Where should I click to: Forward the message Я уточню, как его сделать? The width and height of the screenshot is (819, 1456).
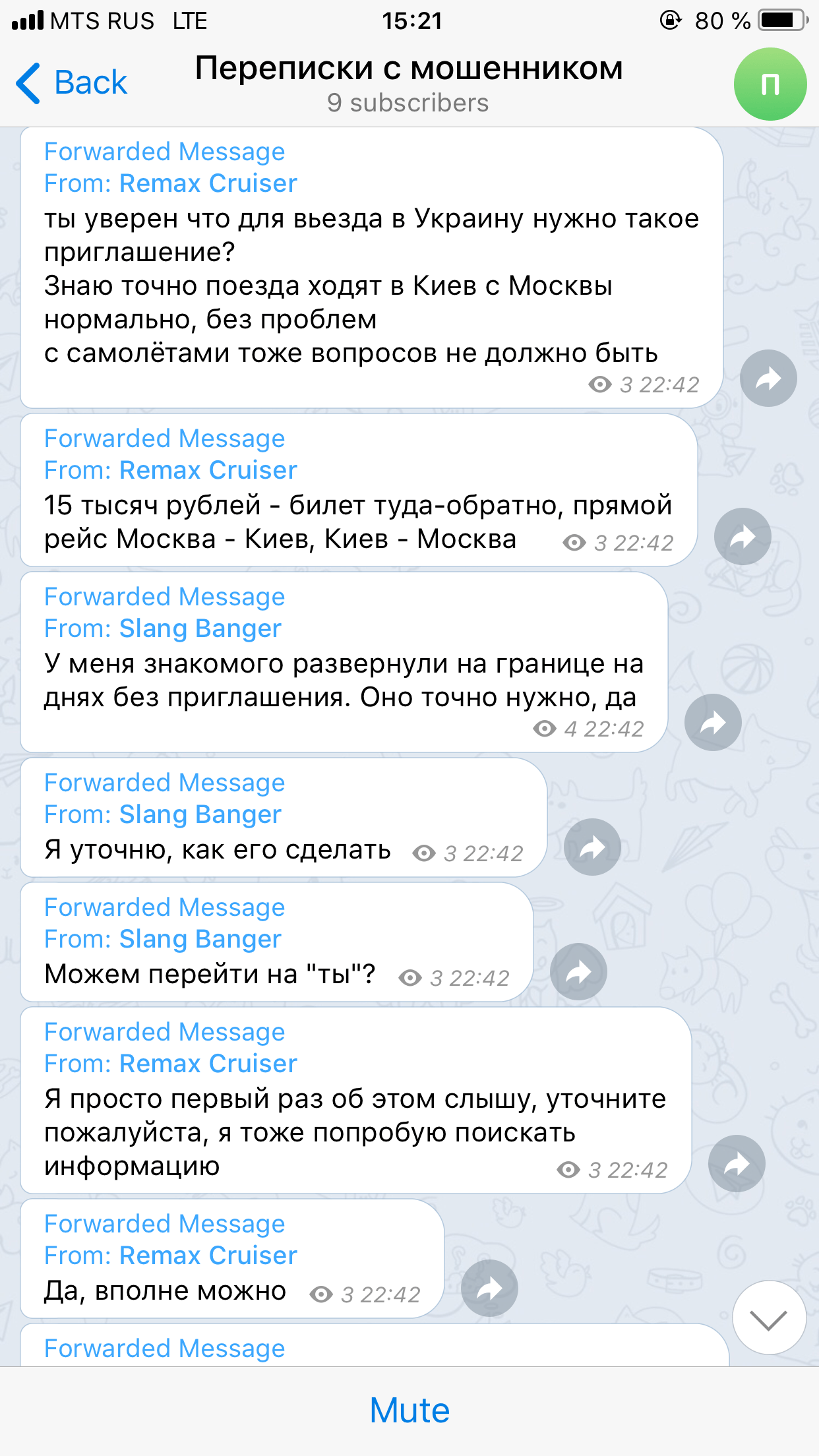pos(592,847)
